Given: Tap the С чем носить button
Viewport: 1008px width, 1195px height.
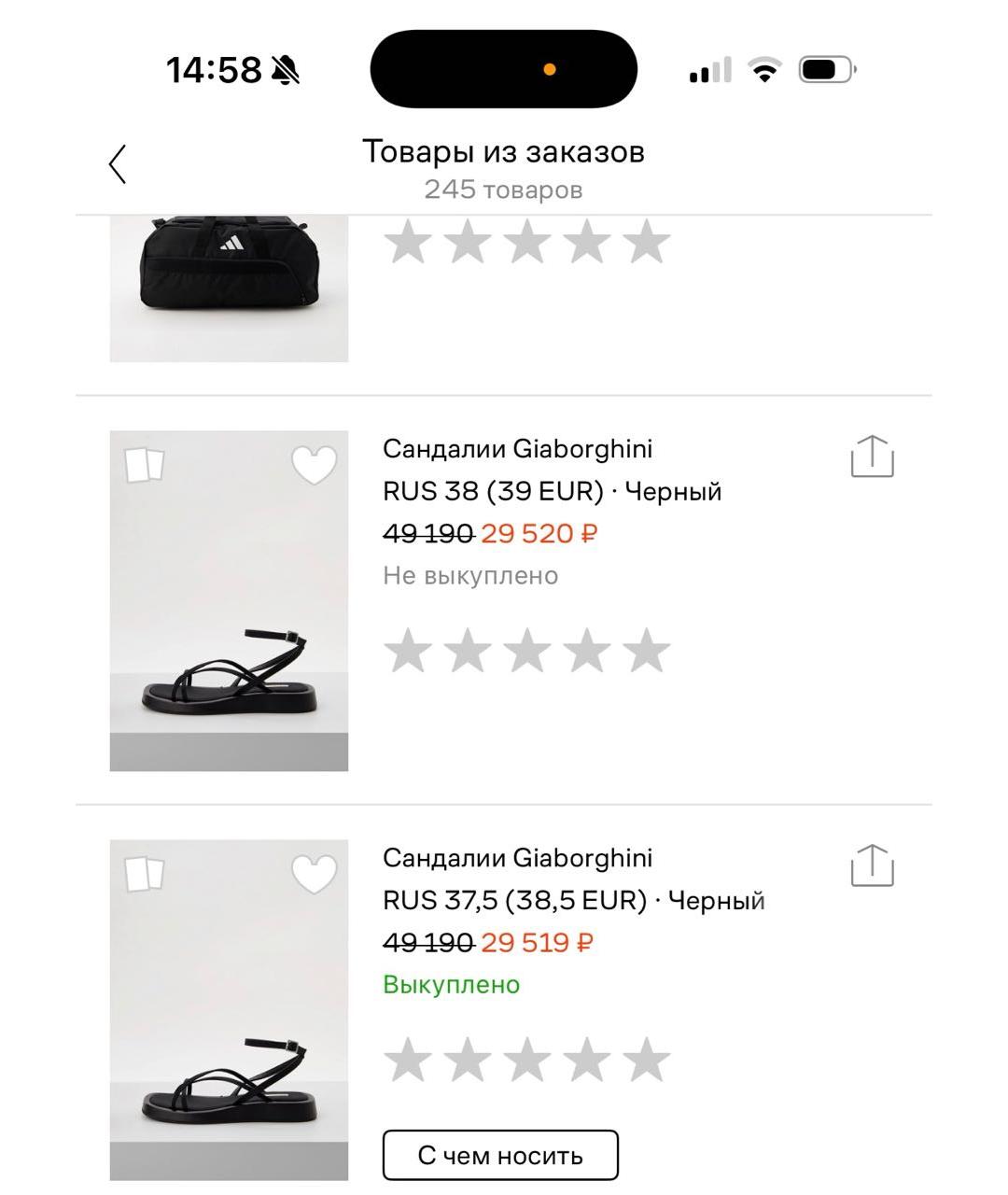Looking at the screenshot, I should 500,1155.
